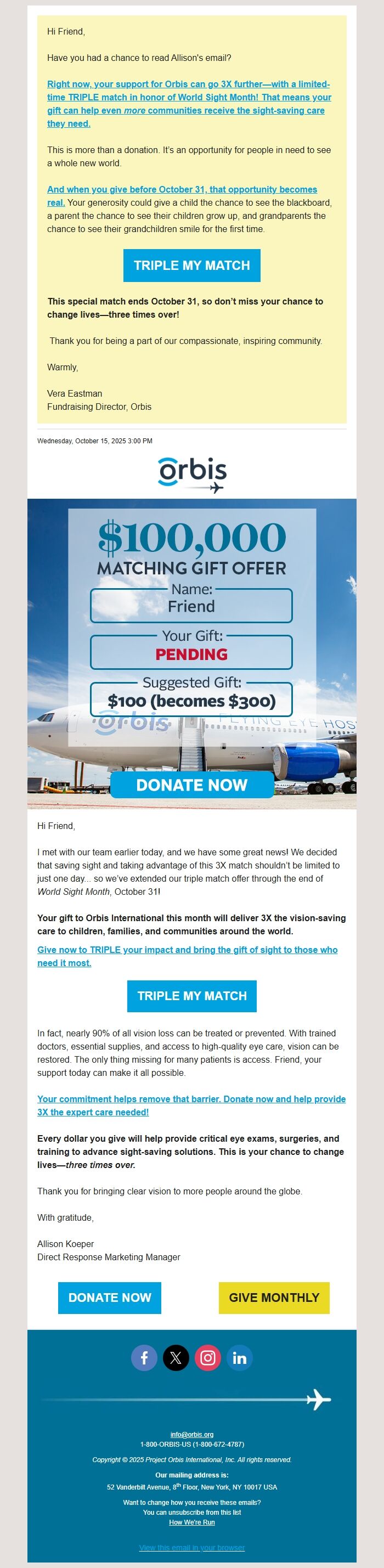The width and height of the screenshot is (384, 1568).
Task: Open the "Give now to TRIPLE your impact" link
Action: [x=187, y=950]
